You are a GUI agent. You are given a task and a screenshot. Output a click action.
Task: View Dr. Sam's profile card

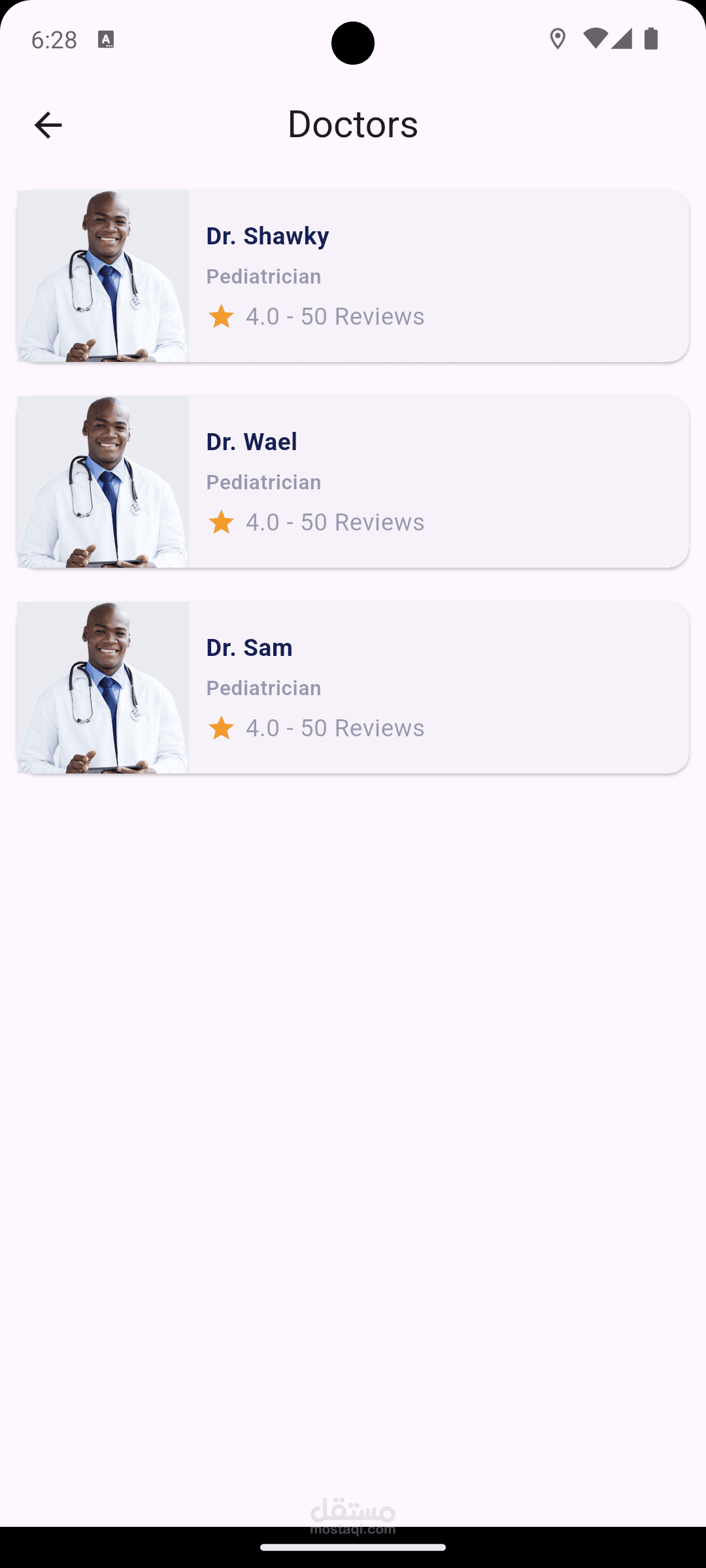(x=353, y=687)
